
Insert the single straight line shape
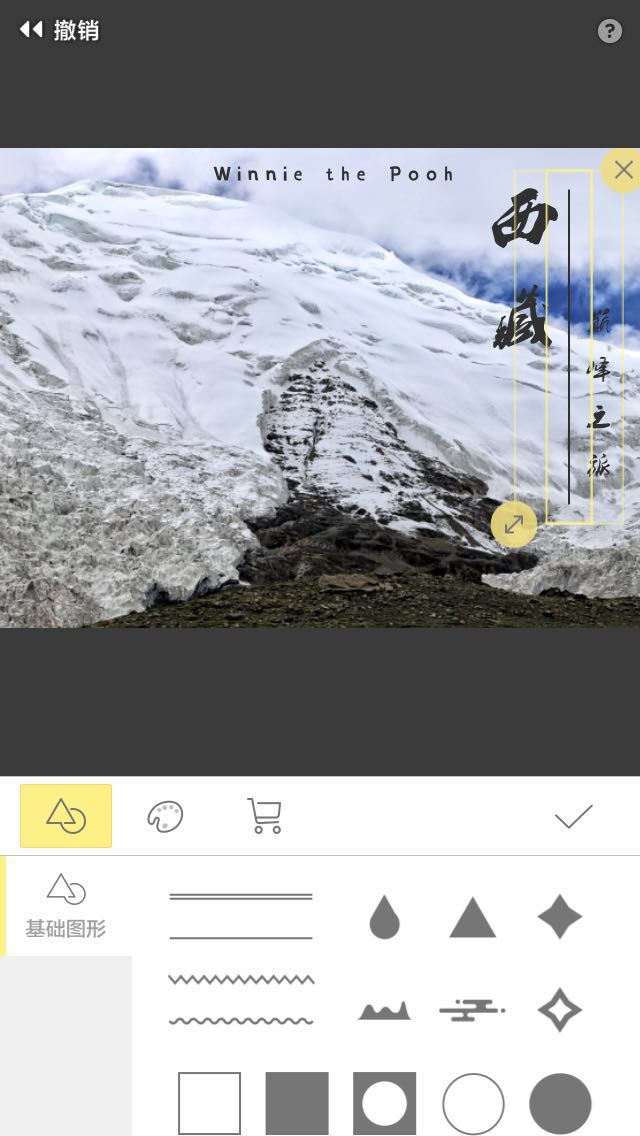[241, 938]
